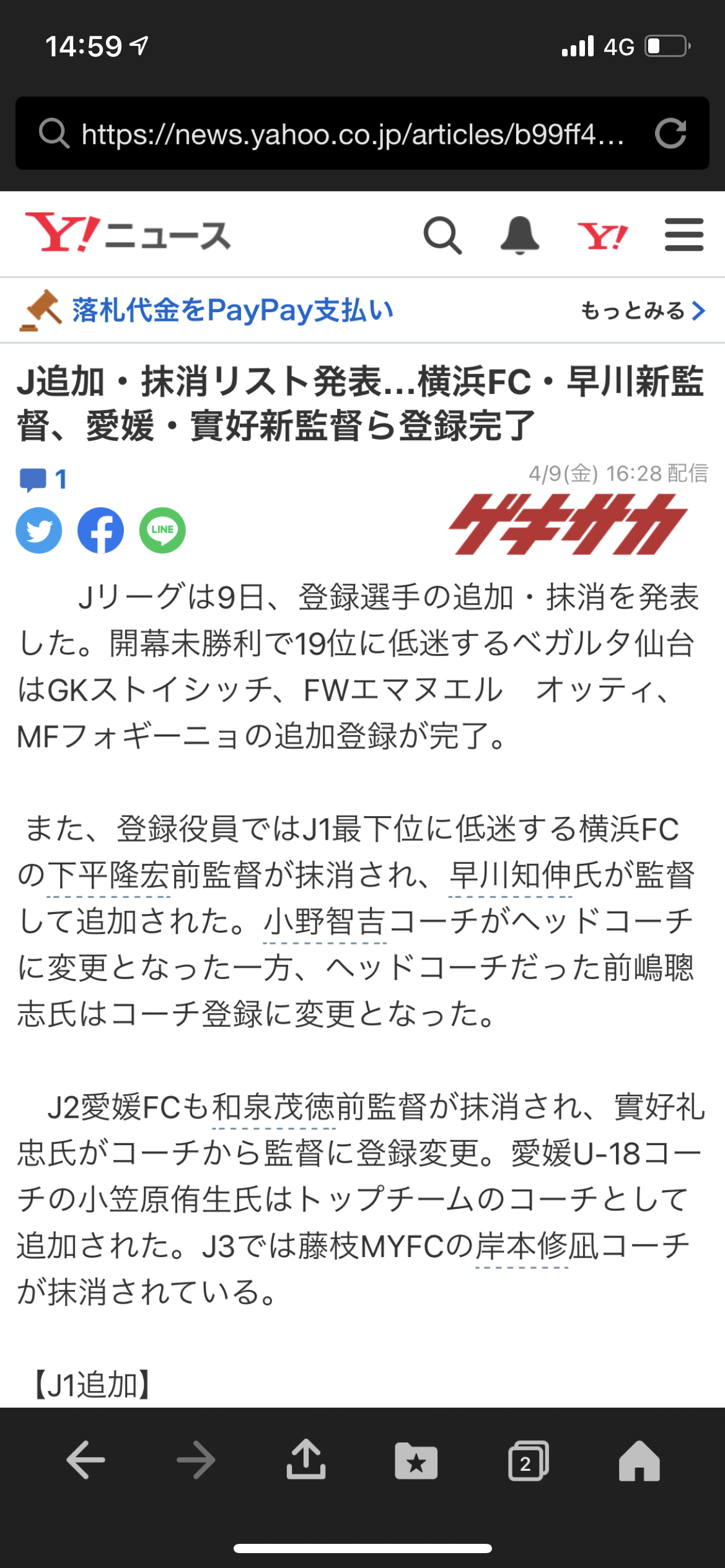725x1568 pixels.
Task: Open the 小野智吉 keyword link
Action: pyautogui.click(x=325, y=922)
